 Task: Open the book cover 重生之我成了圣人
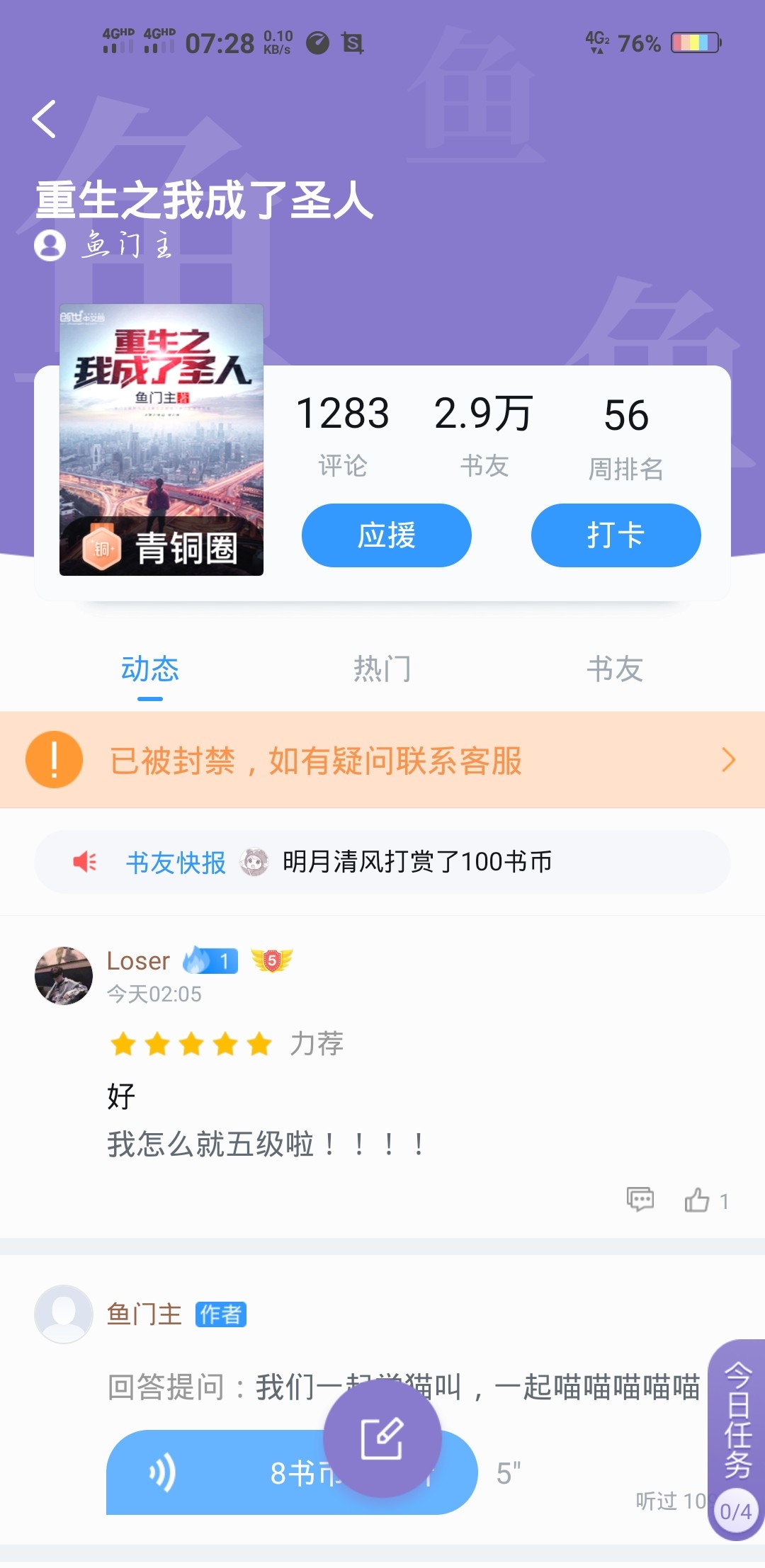click(x=161, y=439)
